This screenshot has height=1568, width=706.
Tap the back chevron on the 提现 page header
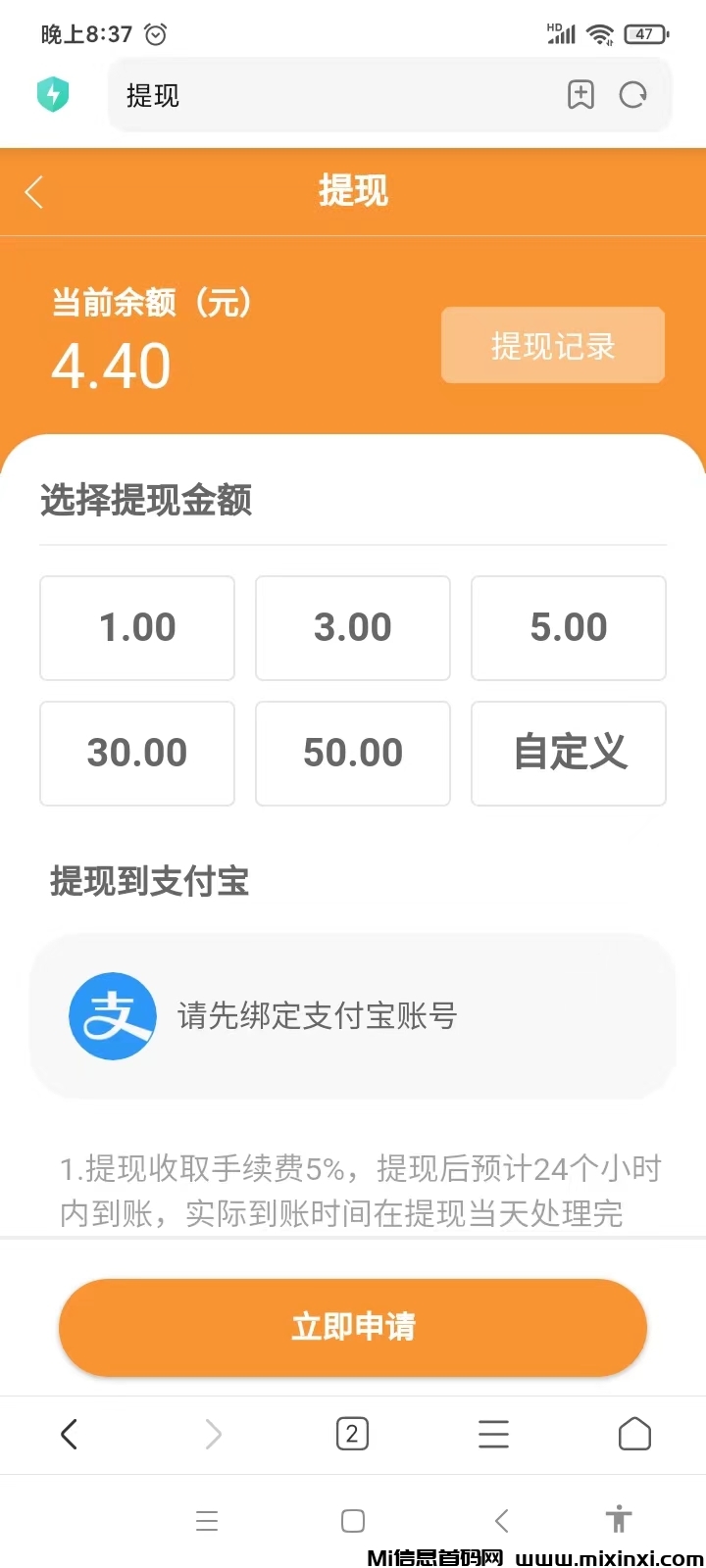[x=34, y=192]
